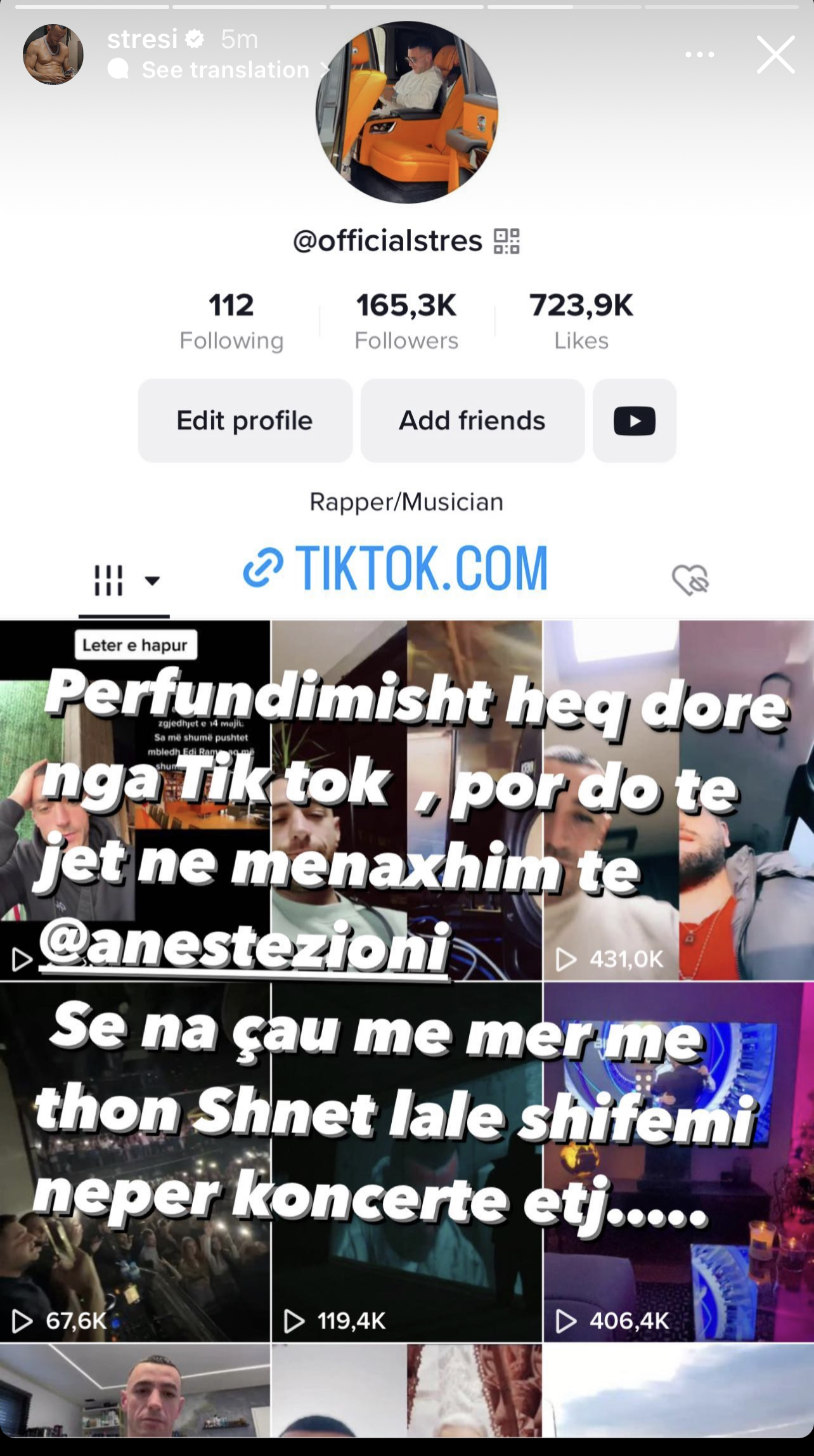
Task: Open stresi's profile from the avatar
Action: (x=53, y=55)
